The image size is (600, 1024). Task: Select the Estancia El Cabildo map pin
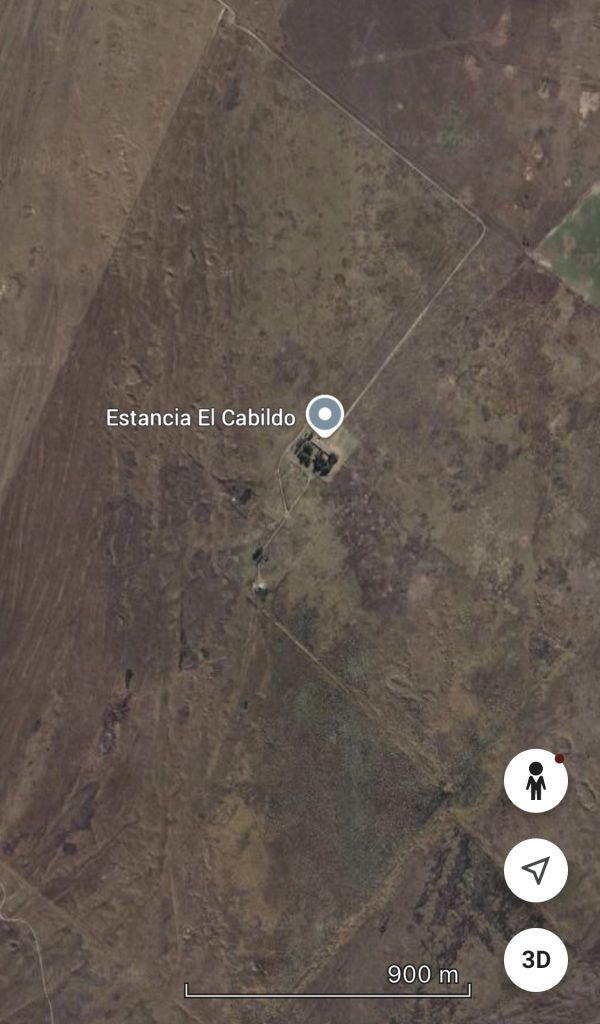pyautogui.click(x=325, y=415)
